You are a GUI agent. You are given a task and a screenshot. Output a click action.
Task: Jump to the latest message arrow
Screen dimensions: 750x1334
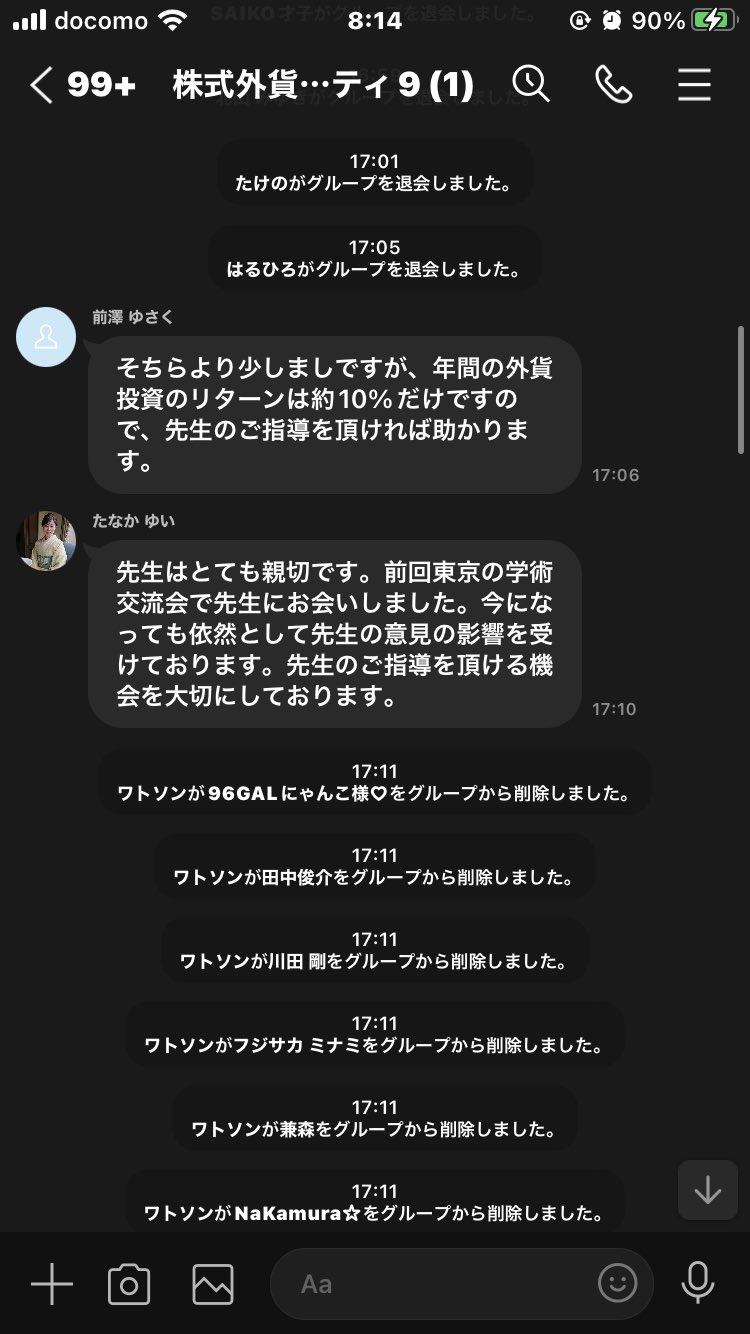707,1190
